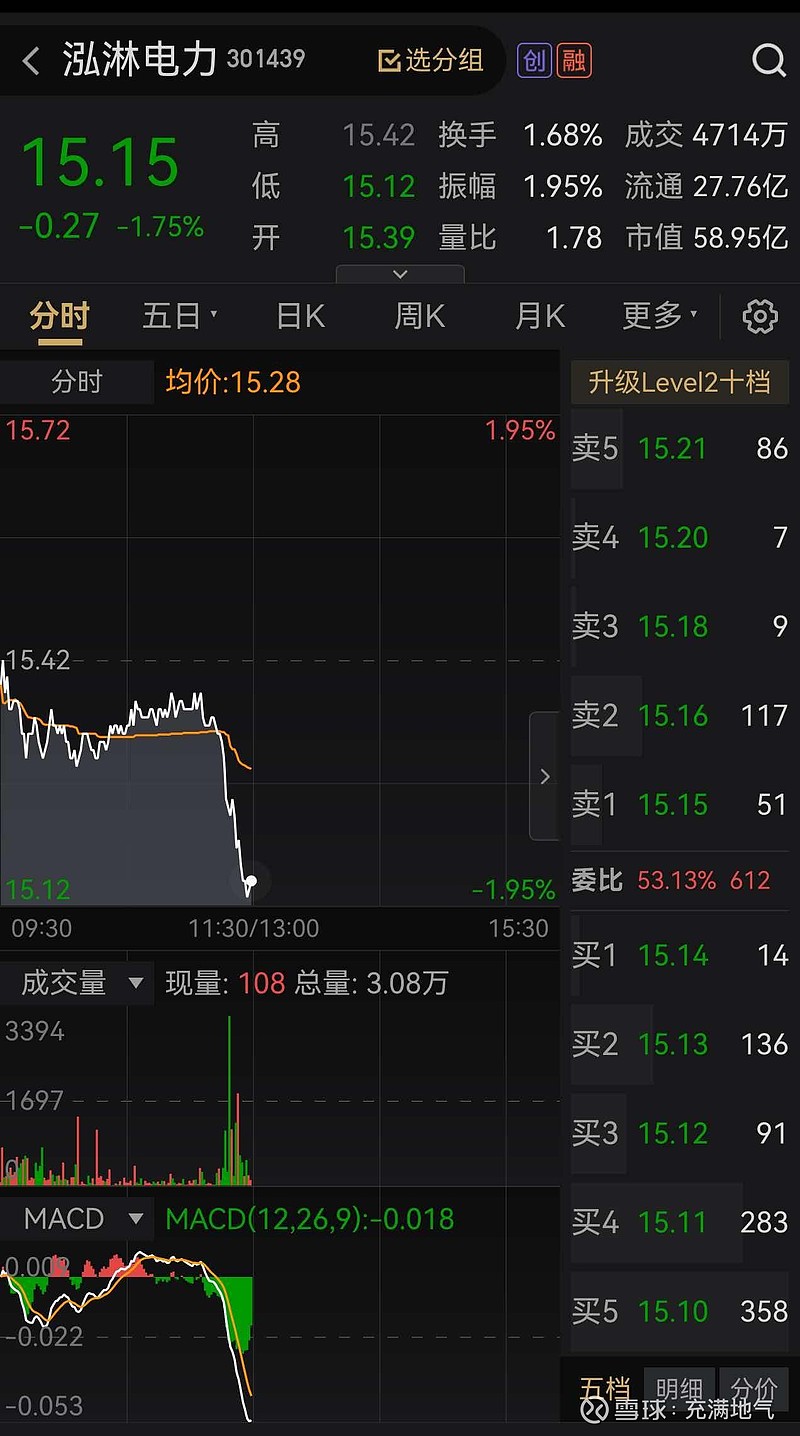The height and width of the screenshot is (1436, 800).
Task: Click the 创 ChiNext board badge
Action: 534,60
